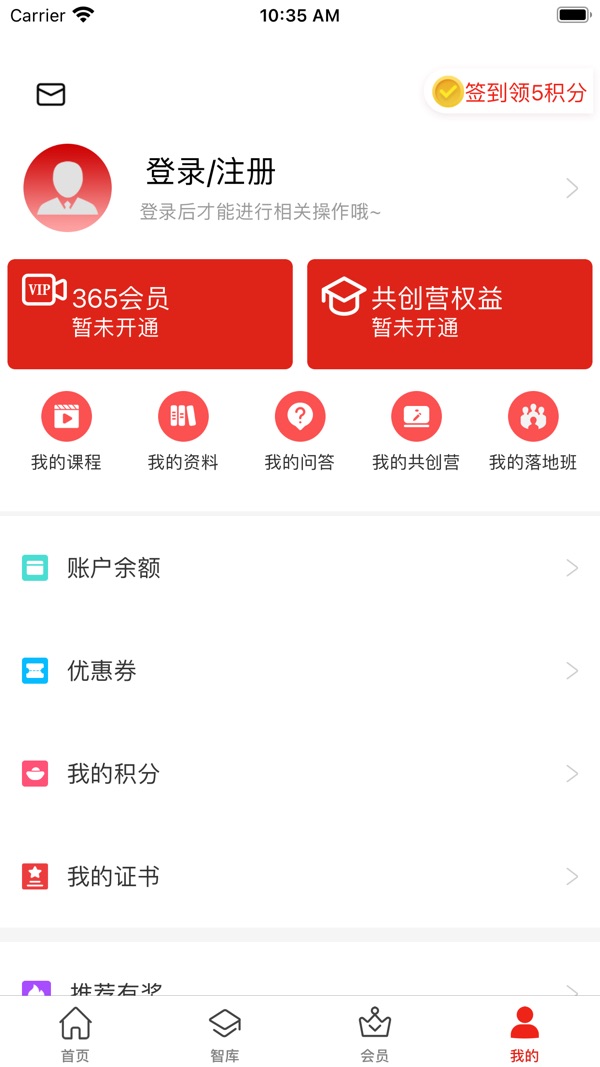The height and width of the screenshot is (1067, 600).
Task: Open the 共创营权益 card
Action: pos(450,314)
